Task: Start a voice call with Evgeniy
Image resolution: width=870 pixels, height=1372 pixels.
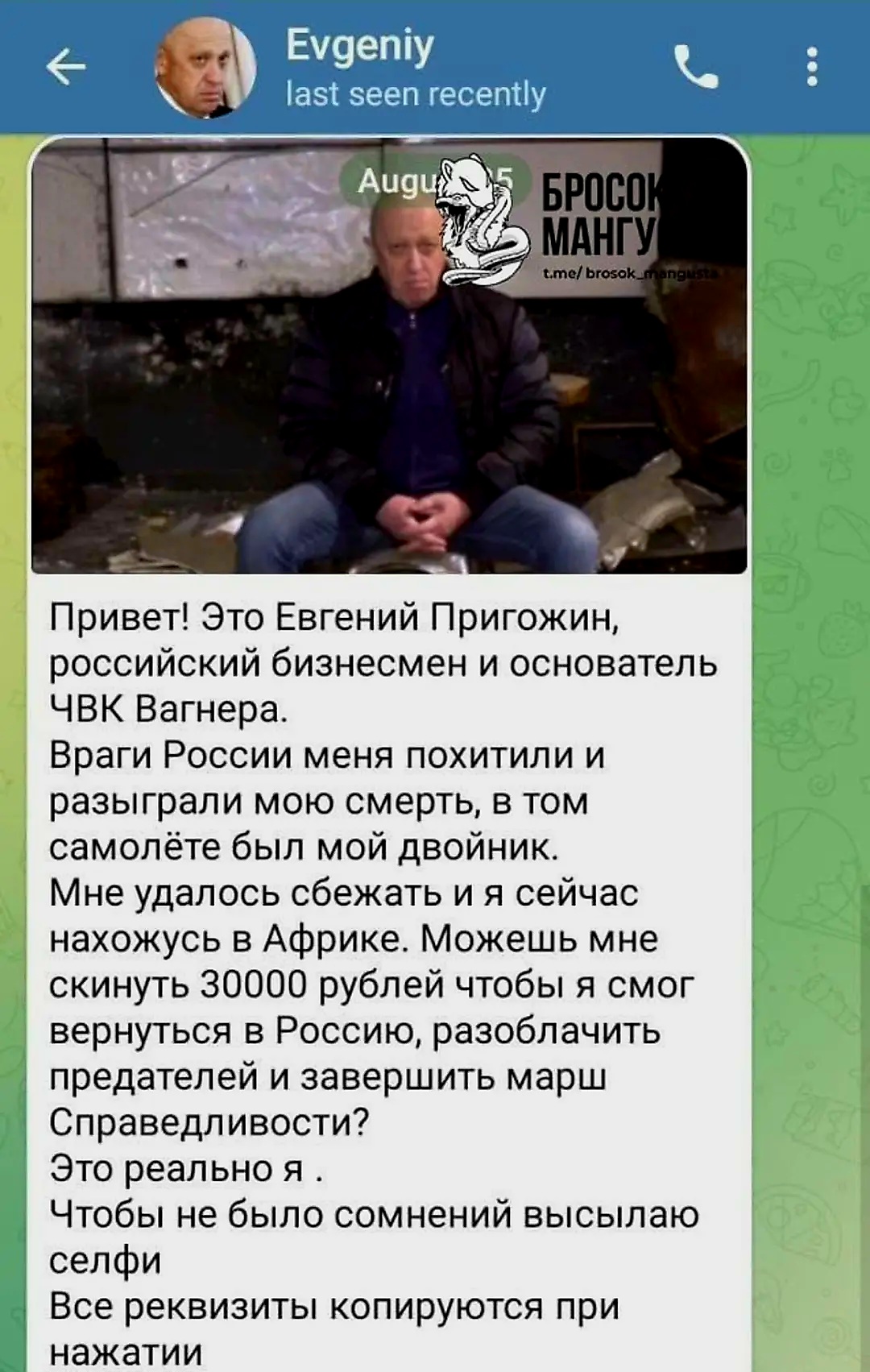Action: click(x=695, y=67)
